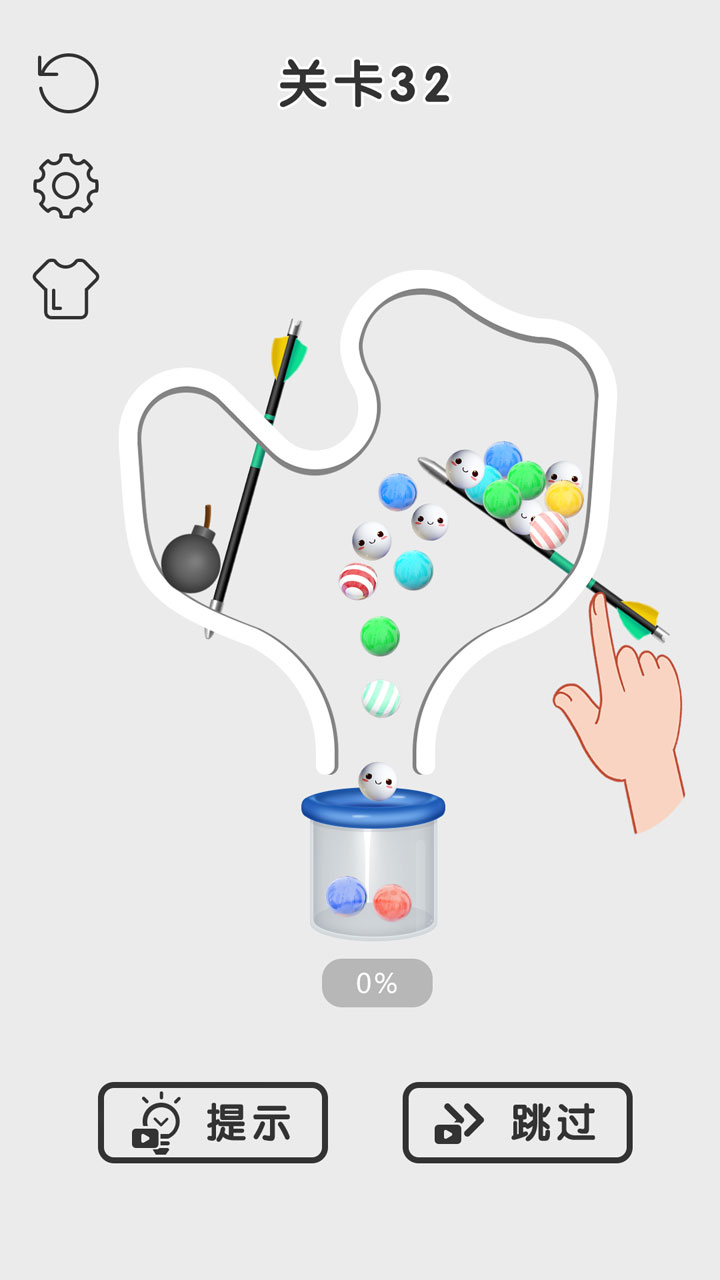Image resolution: width=720 pixels, height=1280 pixels.
Task: Restart the level with the reset icon
Action: pos(68,83)
